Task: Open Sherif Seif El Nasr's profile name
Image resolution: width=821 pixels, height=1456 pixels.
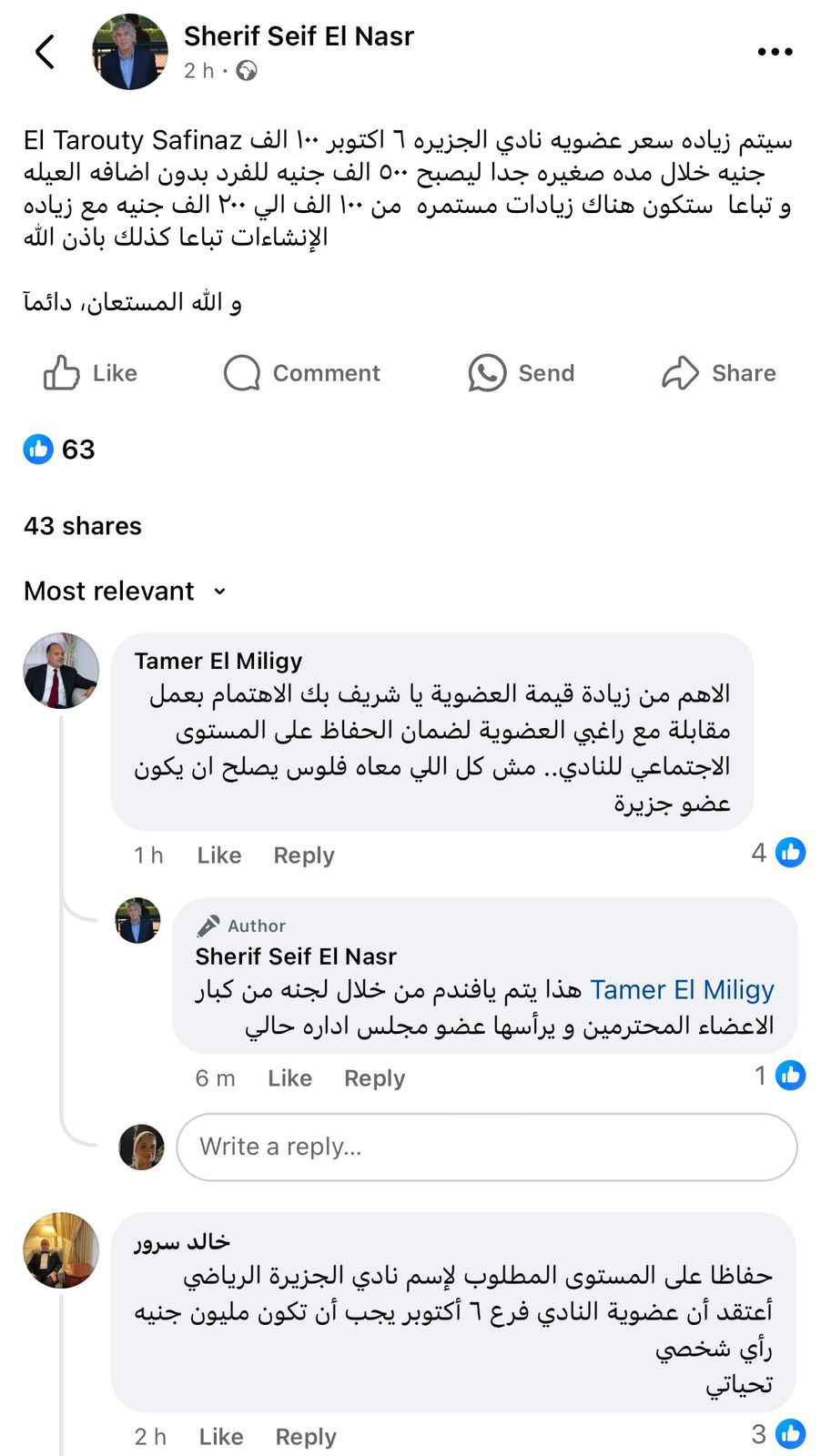Action: [x=299, y=36]
